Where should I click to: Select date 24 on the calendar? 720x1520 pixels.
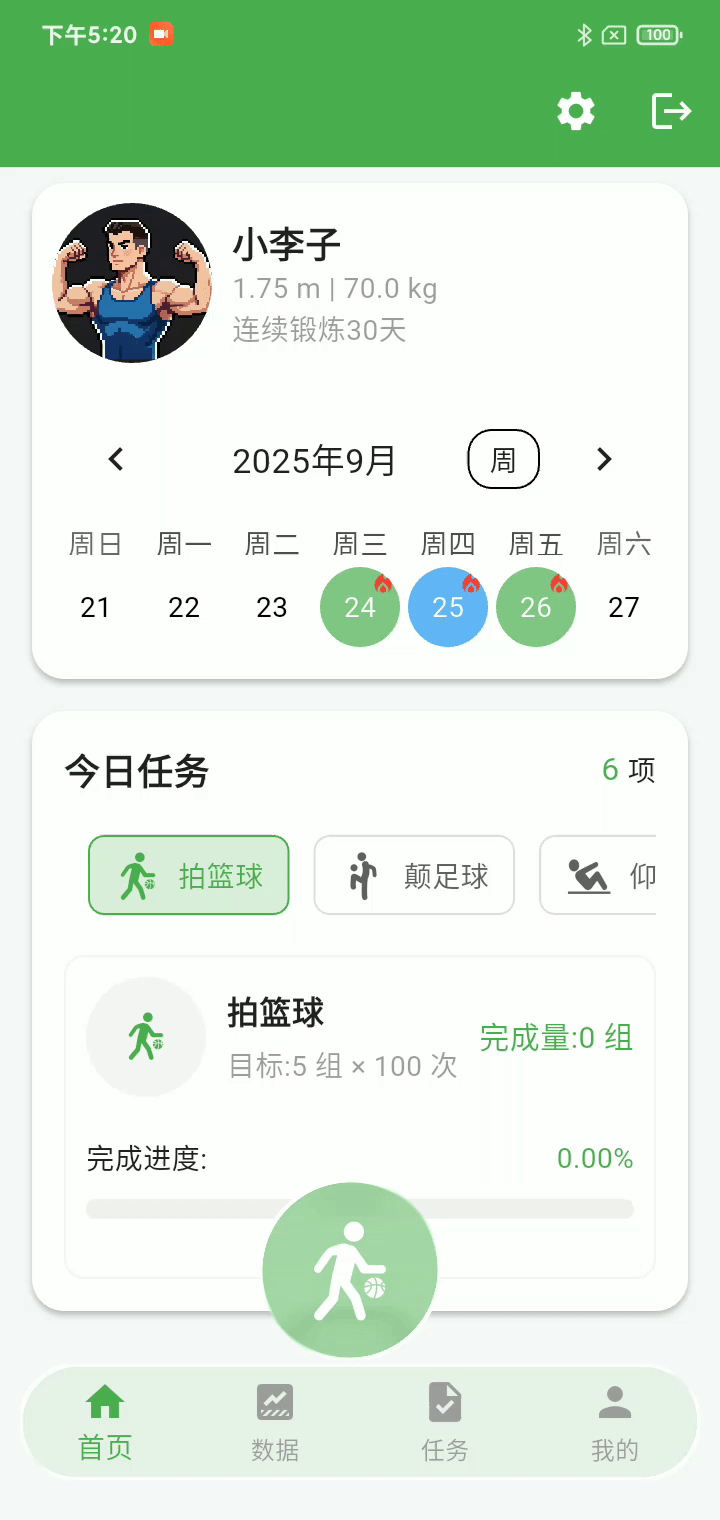[360, 607]
